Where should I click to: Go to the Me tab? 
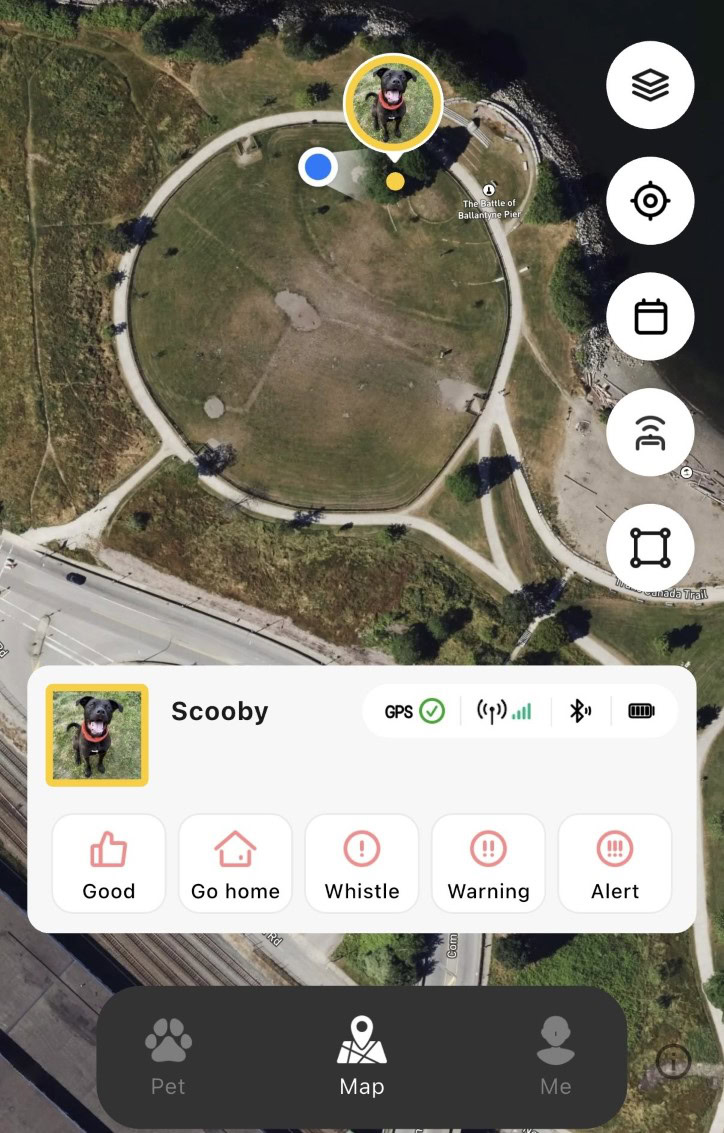556,1056
